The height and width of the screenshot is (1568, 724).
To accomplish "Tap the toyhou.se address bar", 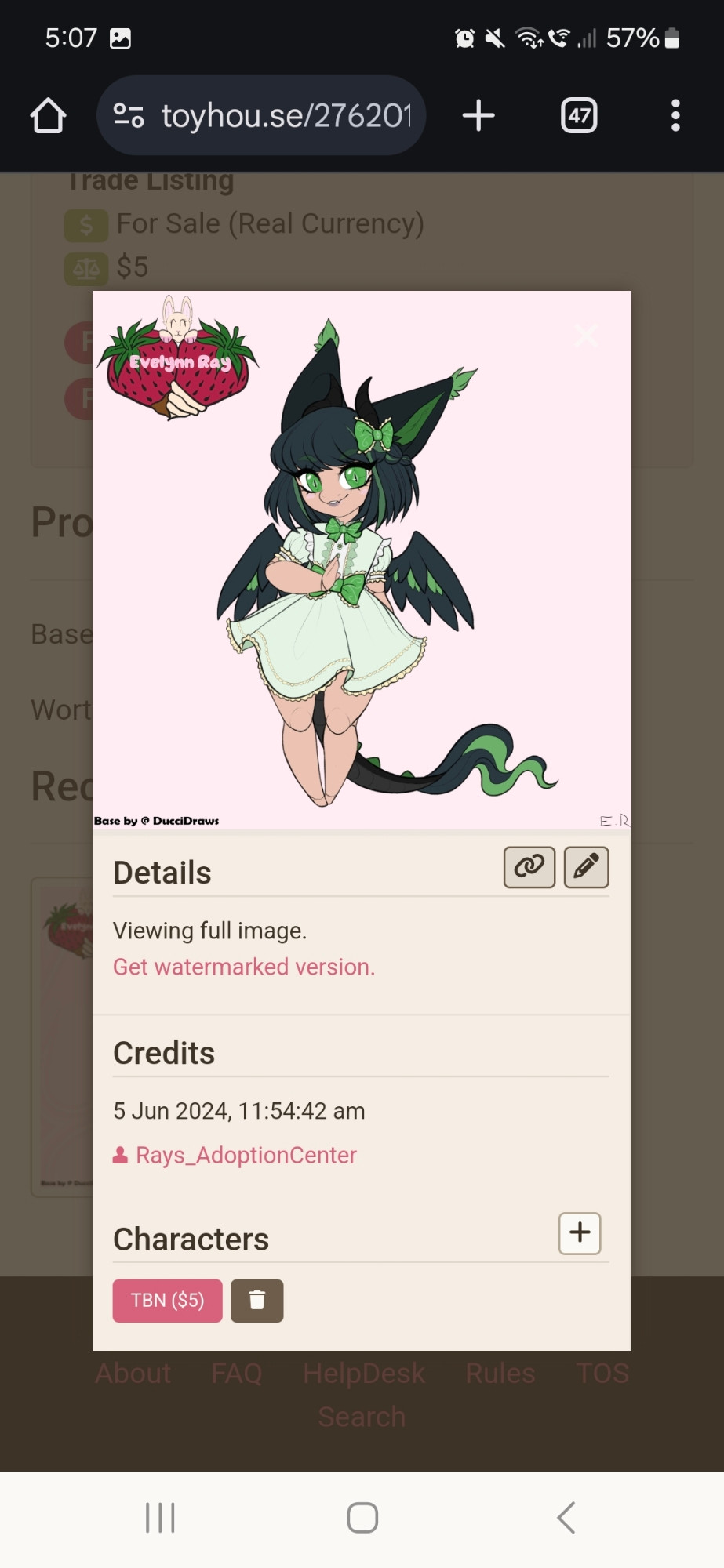I will (261, 116).
